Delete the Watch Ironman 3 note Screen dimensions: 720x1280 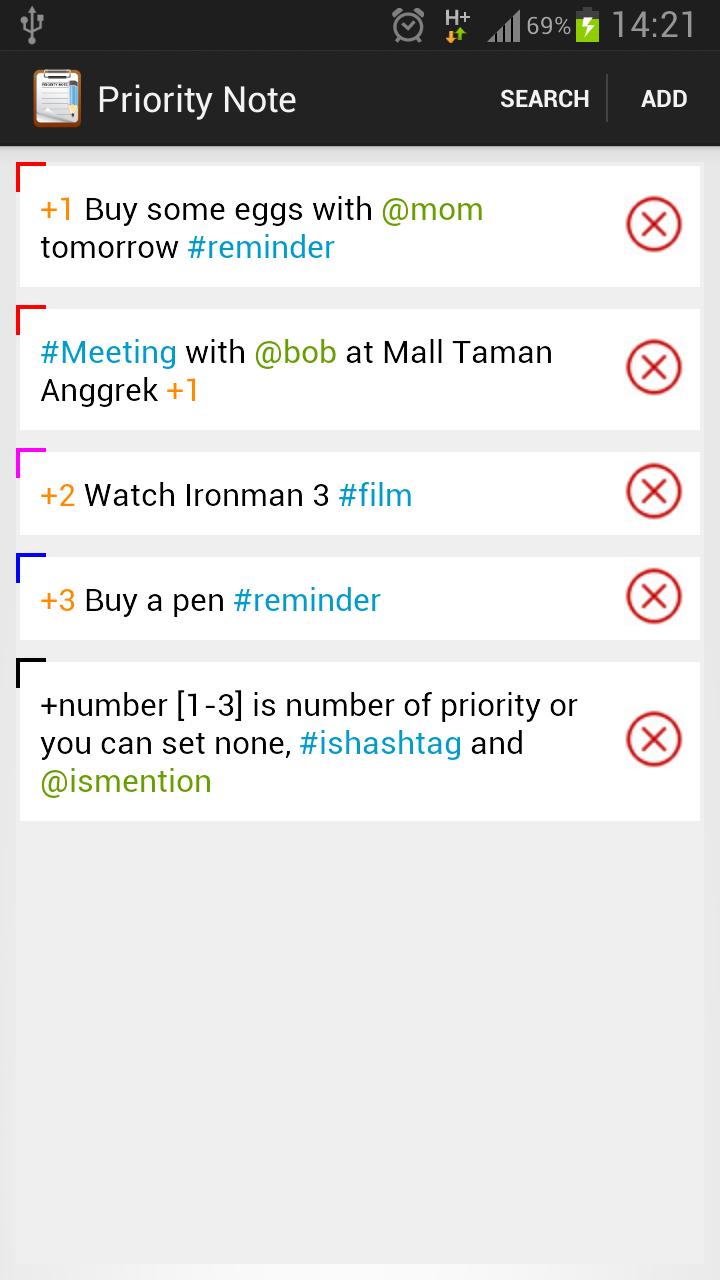653,492
